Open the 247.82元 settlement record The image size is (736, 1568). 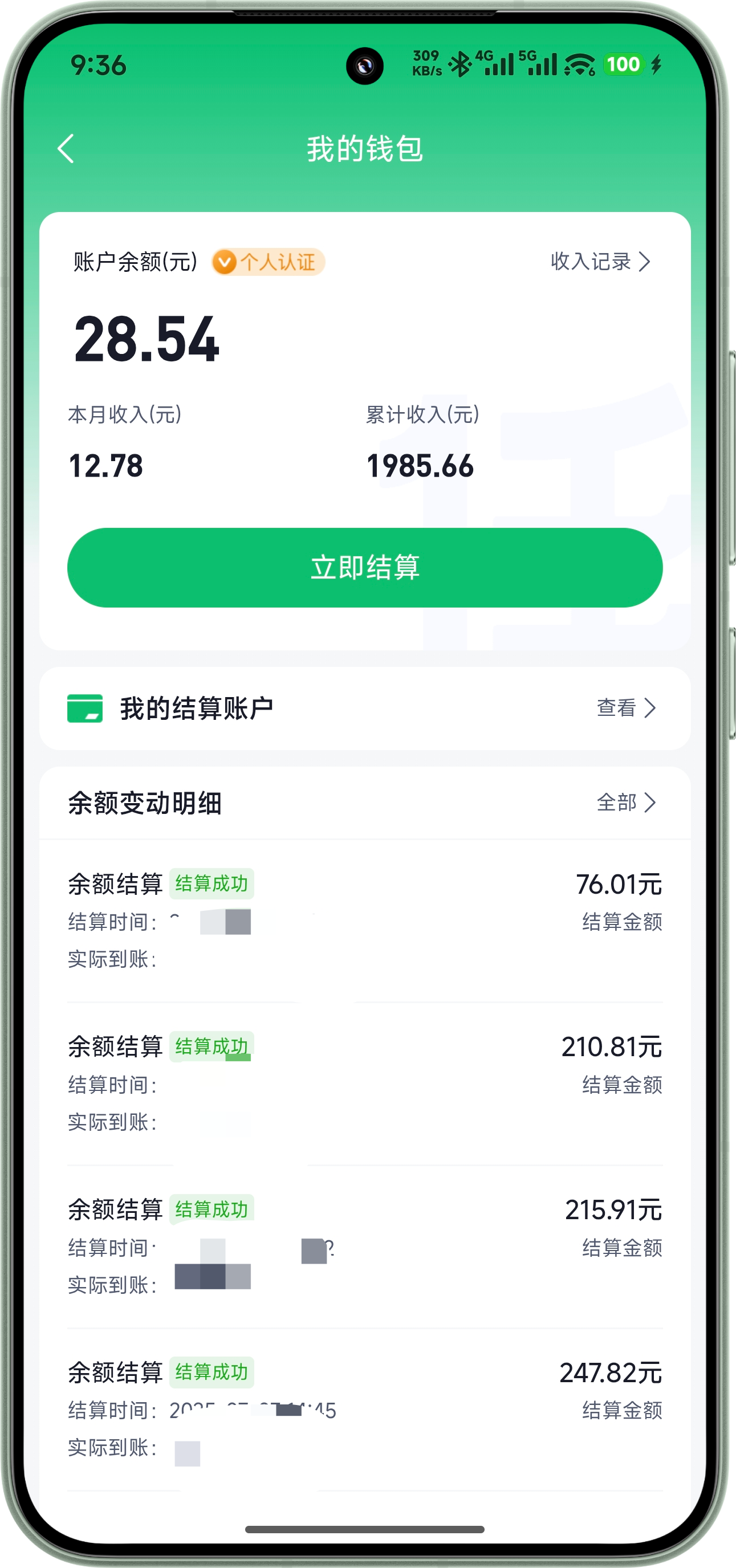point(365,1409)
